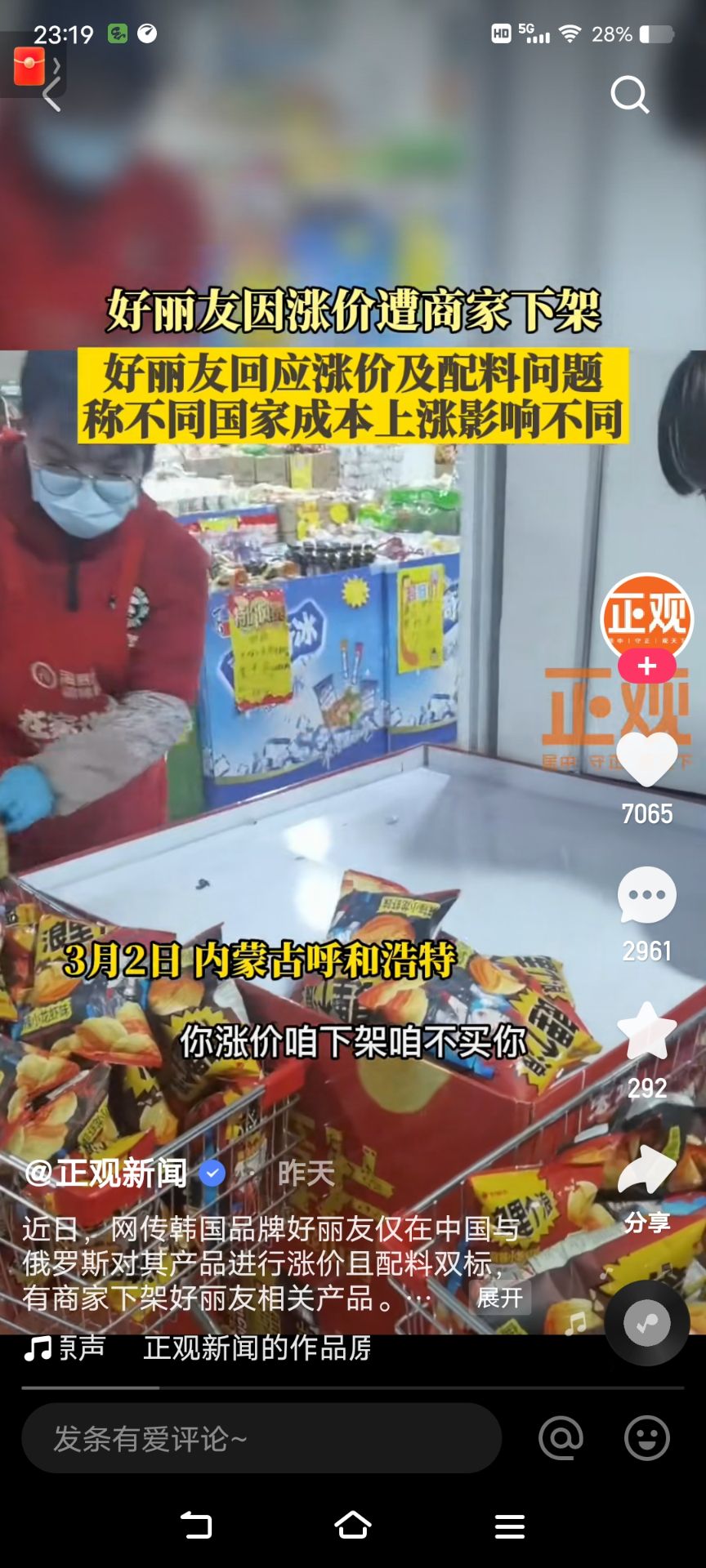Like this video with the heart
The height and width of the screenshot is (1568, 706).
(646, 759)
